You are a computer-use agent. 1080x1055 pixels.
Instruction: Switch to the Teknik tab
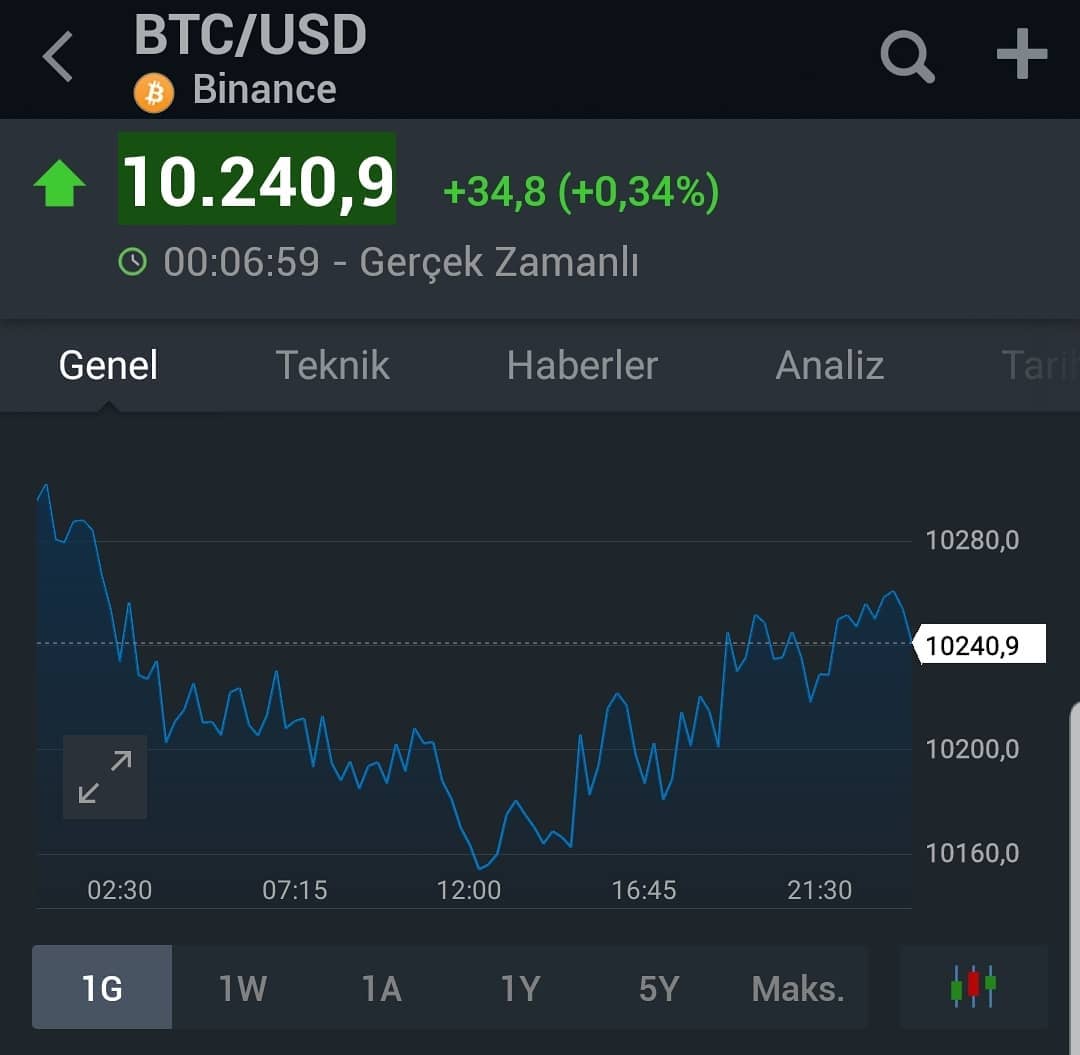click(x=333, y=365)
